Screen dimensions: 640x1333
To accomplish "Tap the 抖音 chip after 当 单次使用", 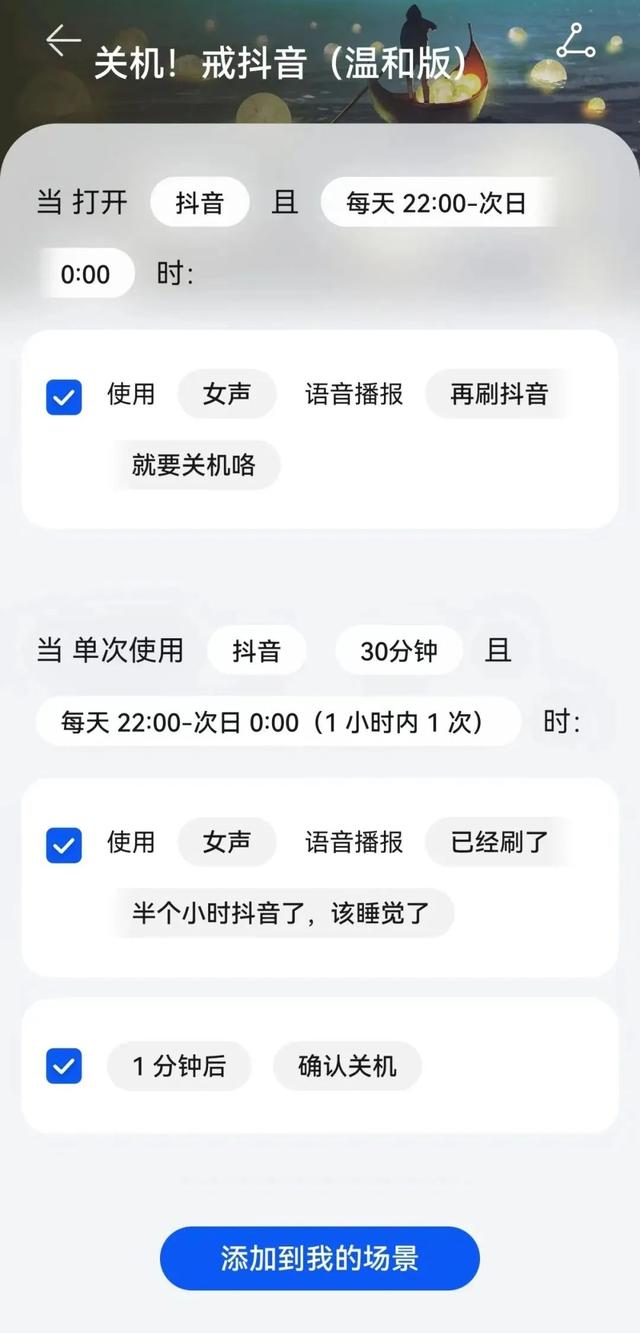I will point(256,652).
